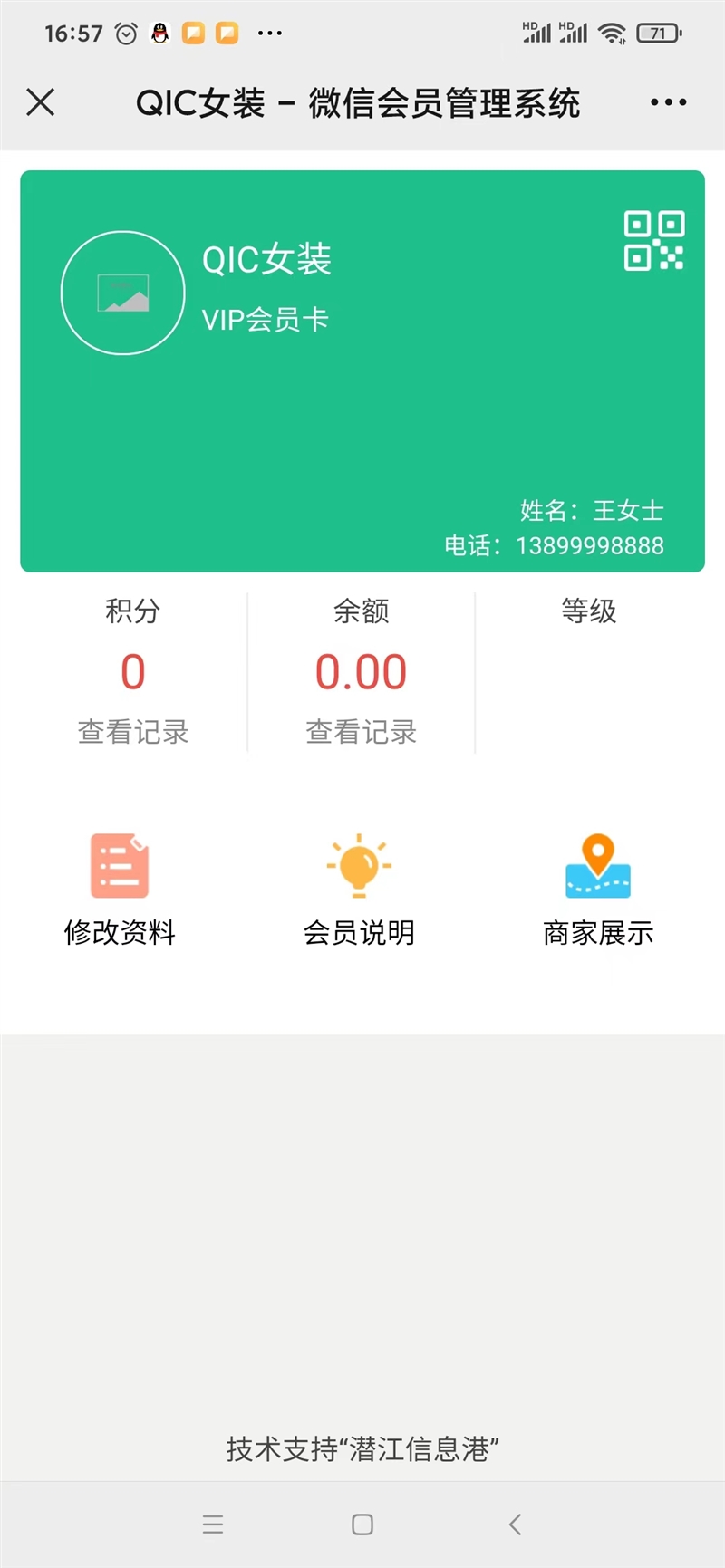
Task: View points records under 积分
Action: [x=133, y=732]
